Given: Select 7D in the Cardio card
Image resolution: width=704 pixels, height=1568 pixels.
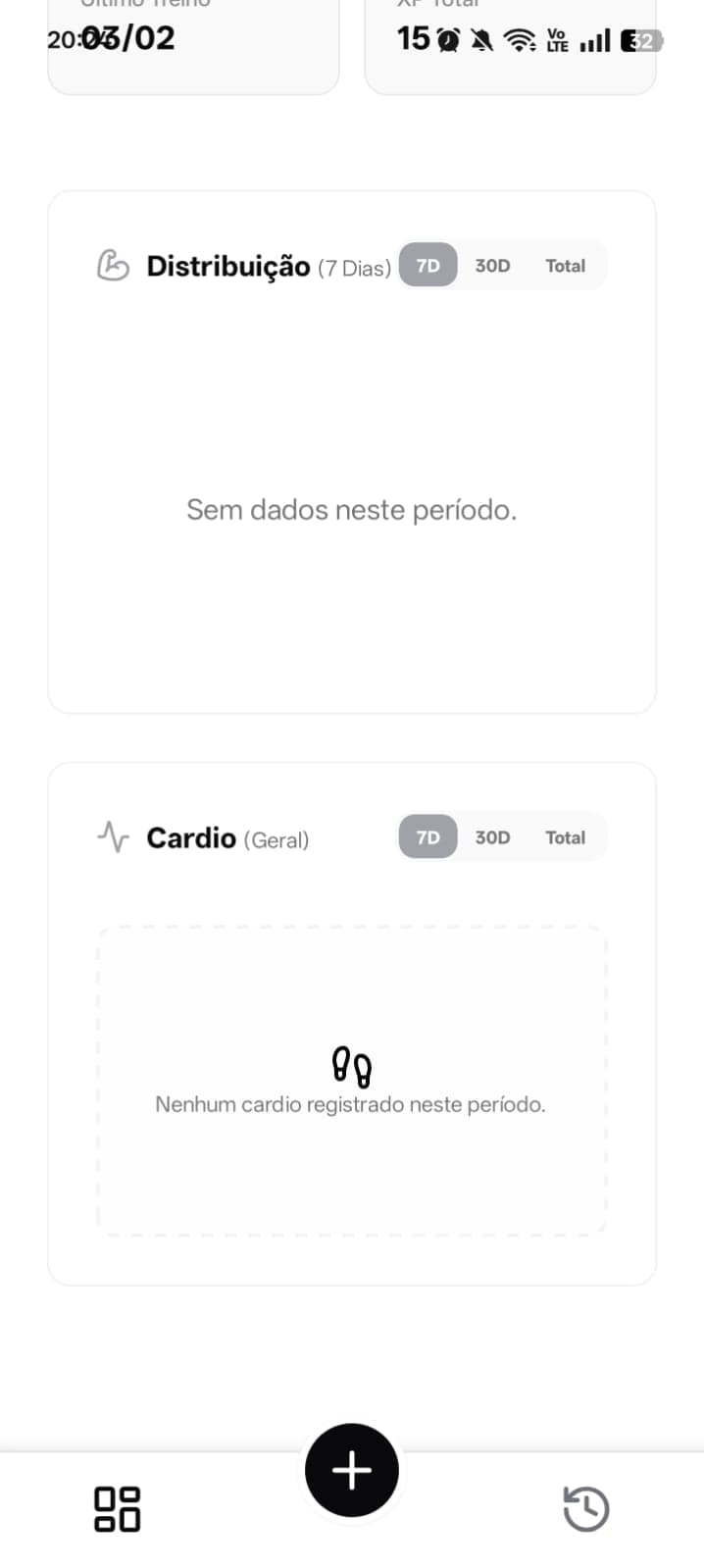Looking at the screenshot, I should (x=427, y=837).
